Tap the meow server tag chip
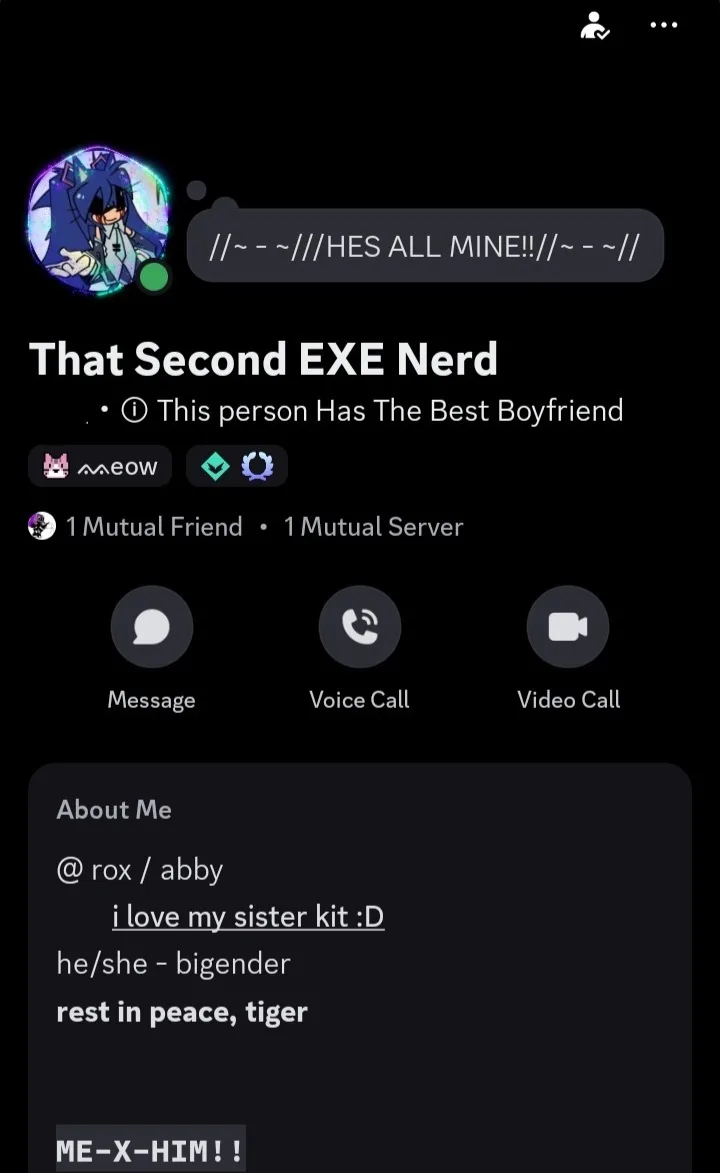Image resolution: width=720 pixels, height=1173 pixels. [x=100, y=467]
